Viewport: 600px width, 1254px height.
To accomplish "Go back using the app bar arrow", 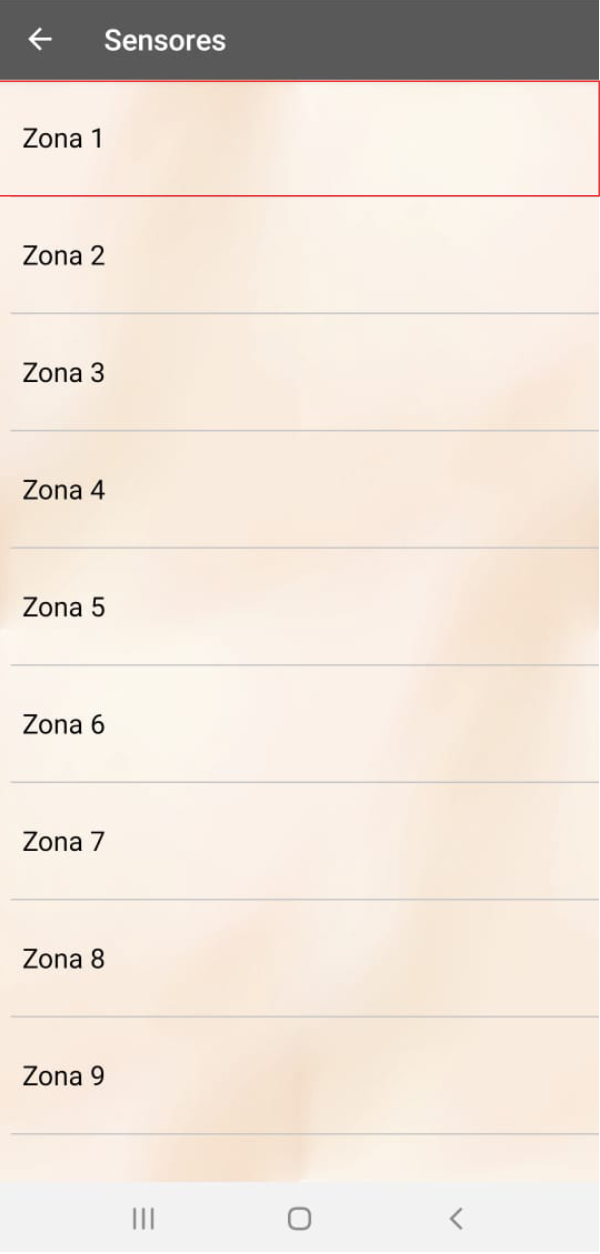I will point(40,40).
